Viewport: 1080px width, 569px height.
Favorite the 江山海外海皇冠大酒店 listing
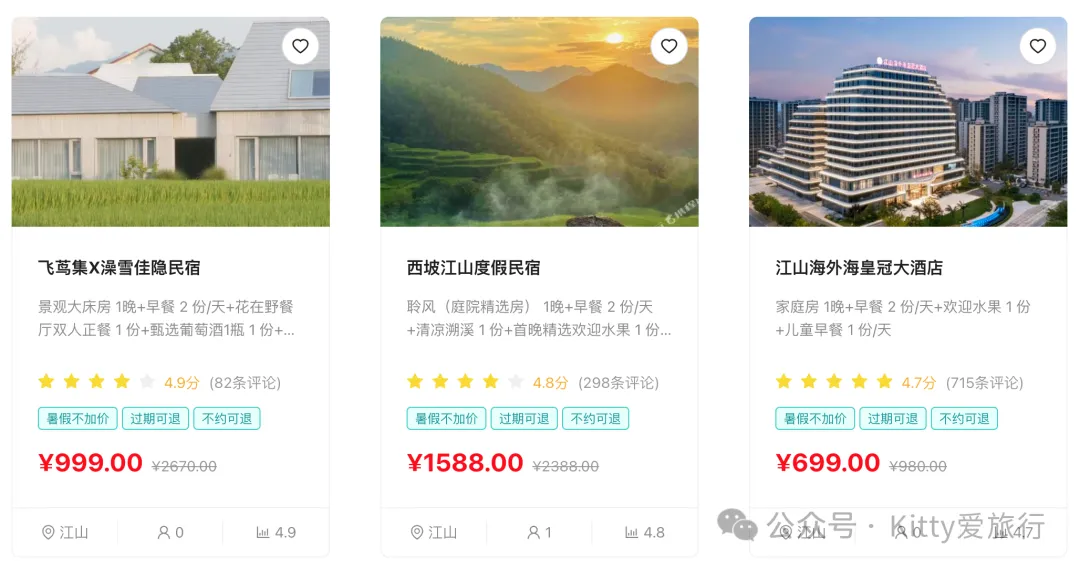1038,46
